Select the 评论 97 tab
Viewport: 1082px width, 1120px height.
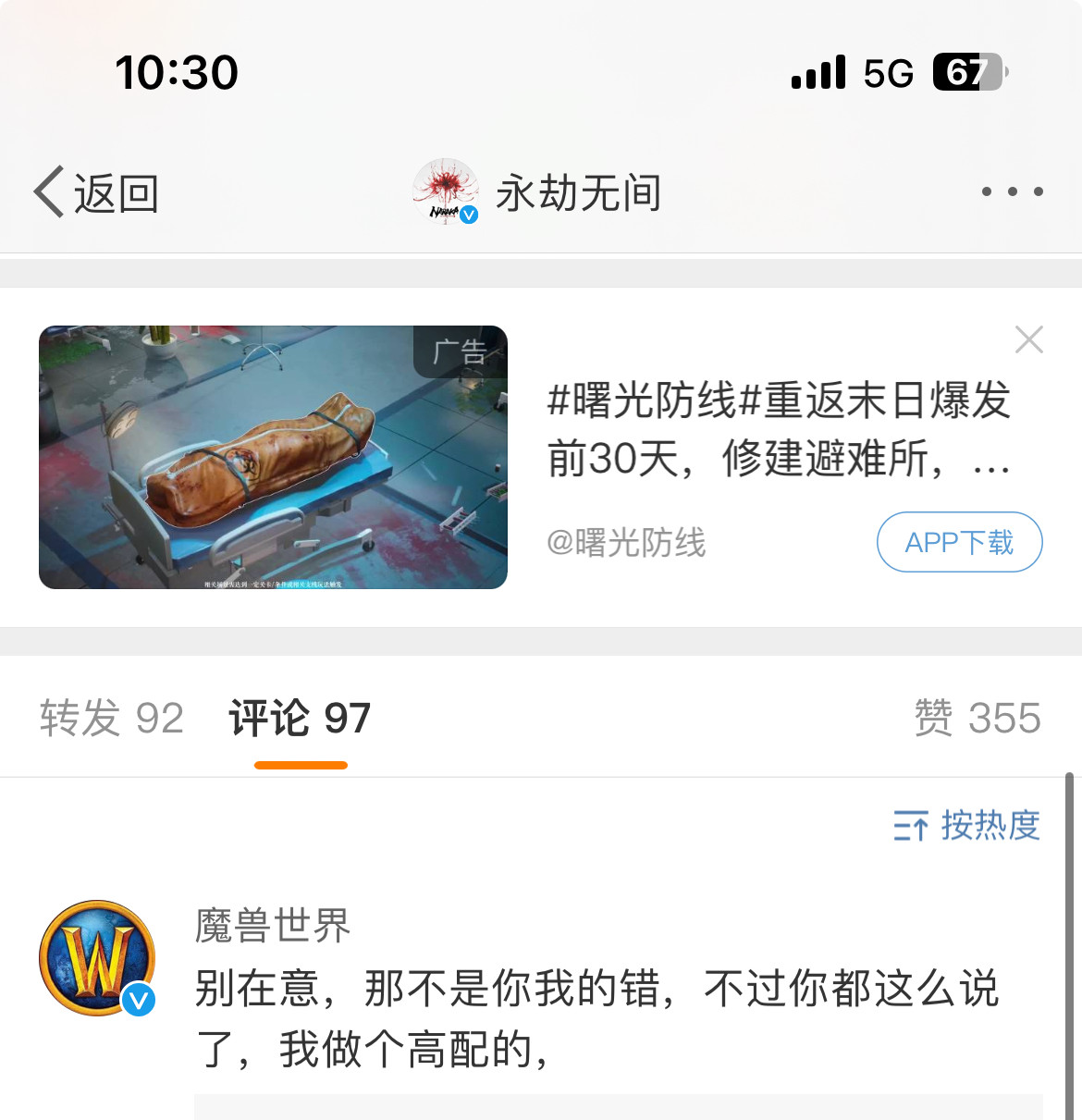pyautogui.click(x=300, y=719)
